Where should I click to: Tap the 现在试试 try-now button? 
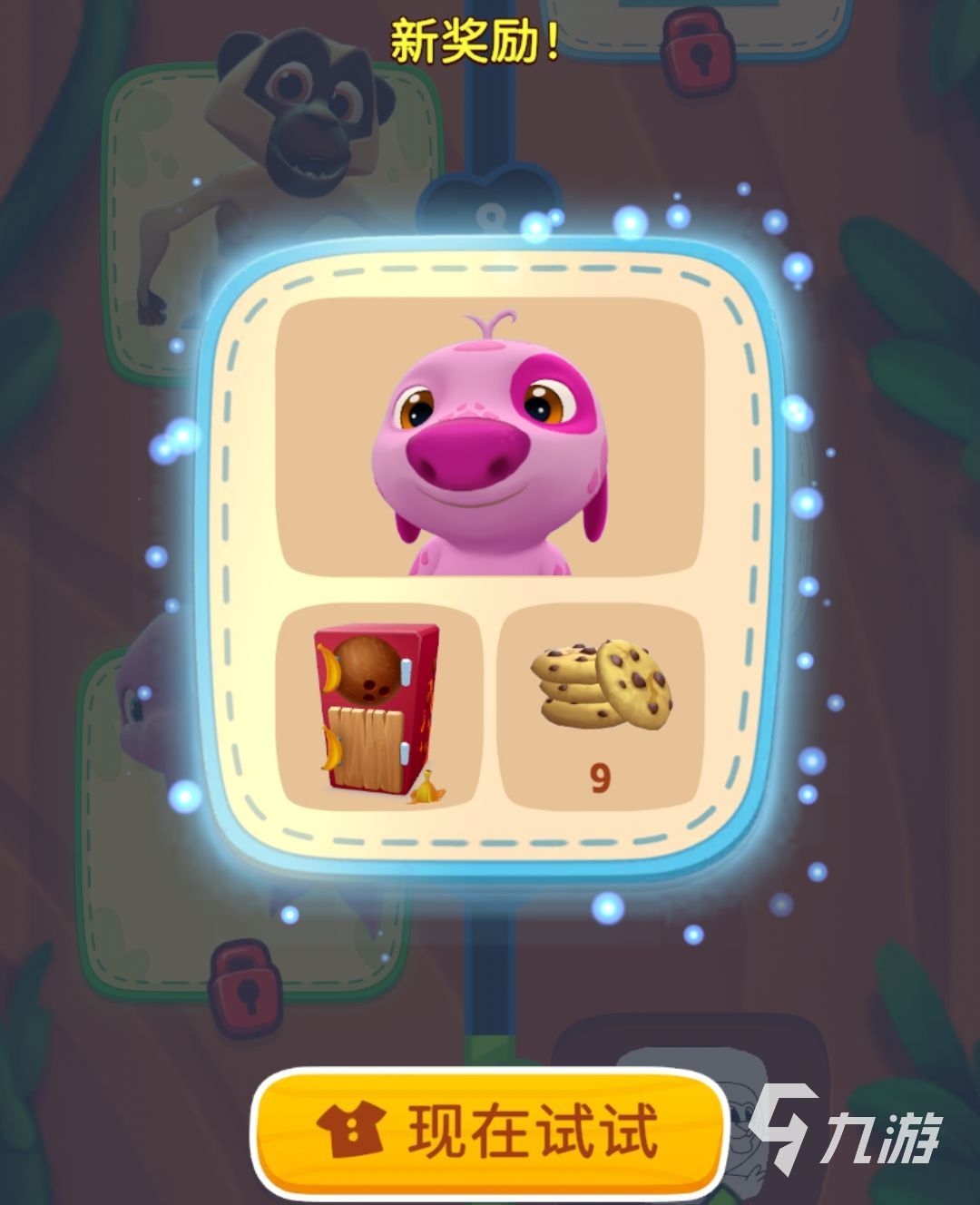click(x=488, y=1132)
